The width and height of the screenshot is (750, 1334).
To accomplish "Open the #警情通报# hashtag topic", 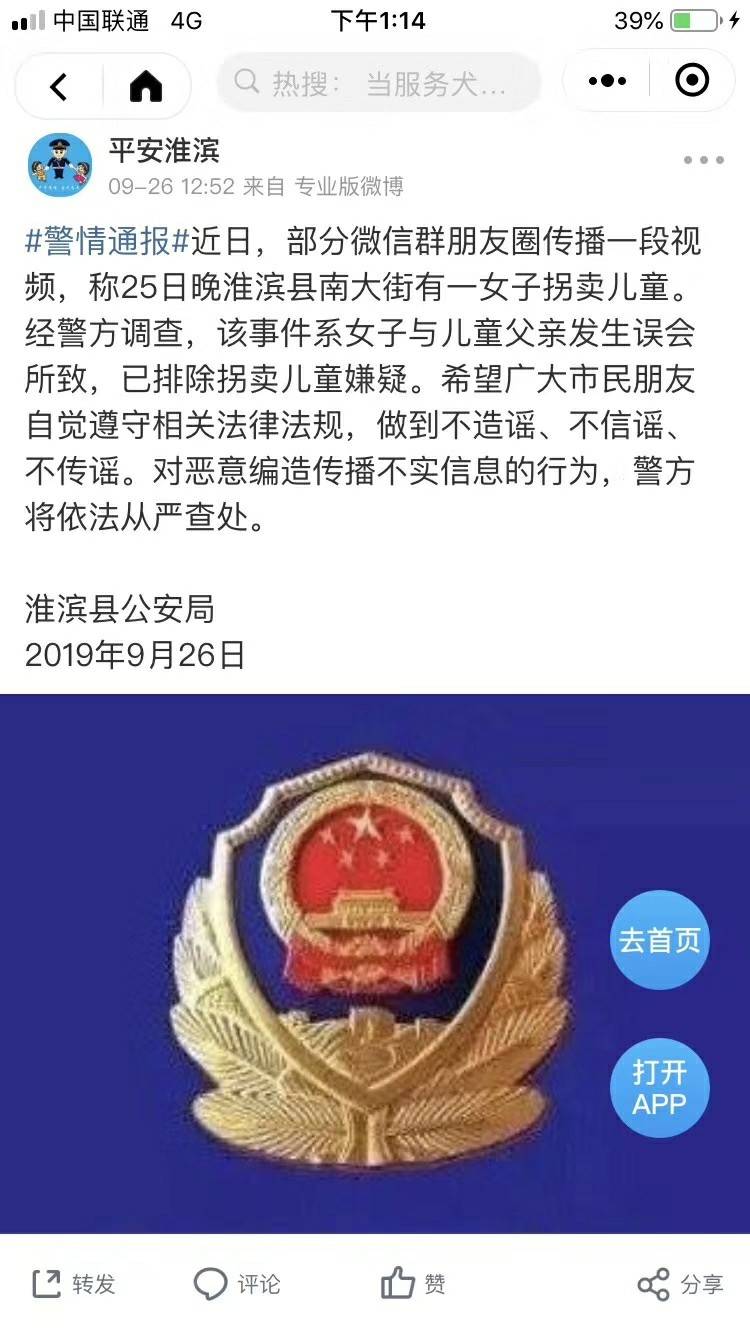I will [x=106, y=242].
